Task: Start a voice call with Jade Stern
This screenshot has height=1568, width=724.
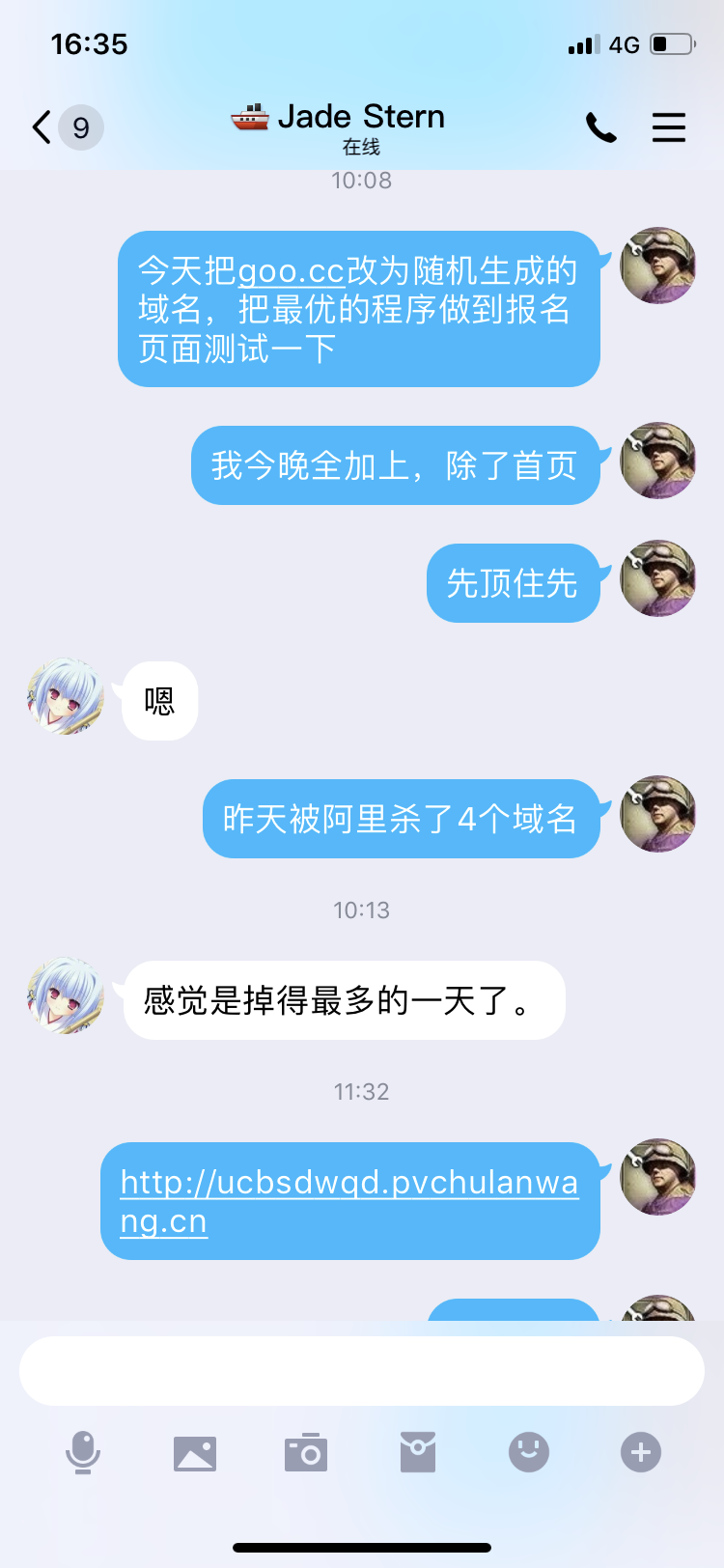Action: click(600, 127)
